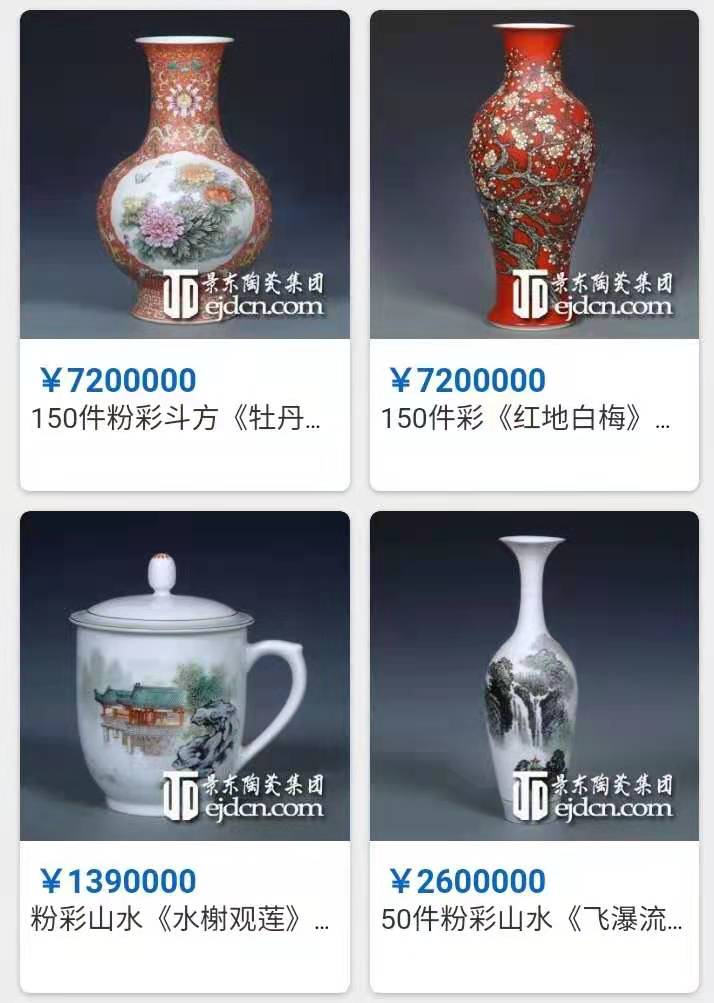Open the 150件粉彩斗方《牡丹》 vase product card
Screen dimensions: 714x1003
click(185, 250)
